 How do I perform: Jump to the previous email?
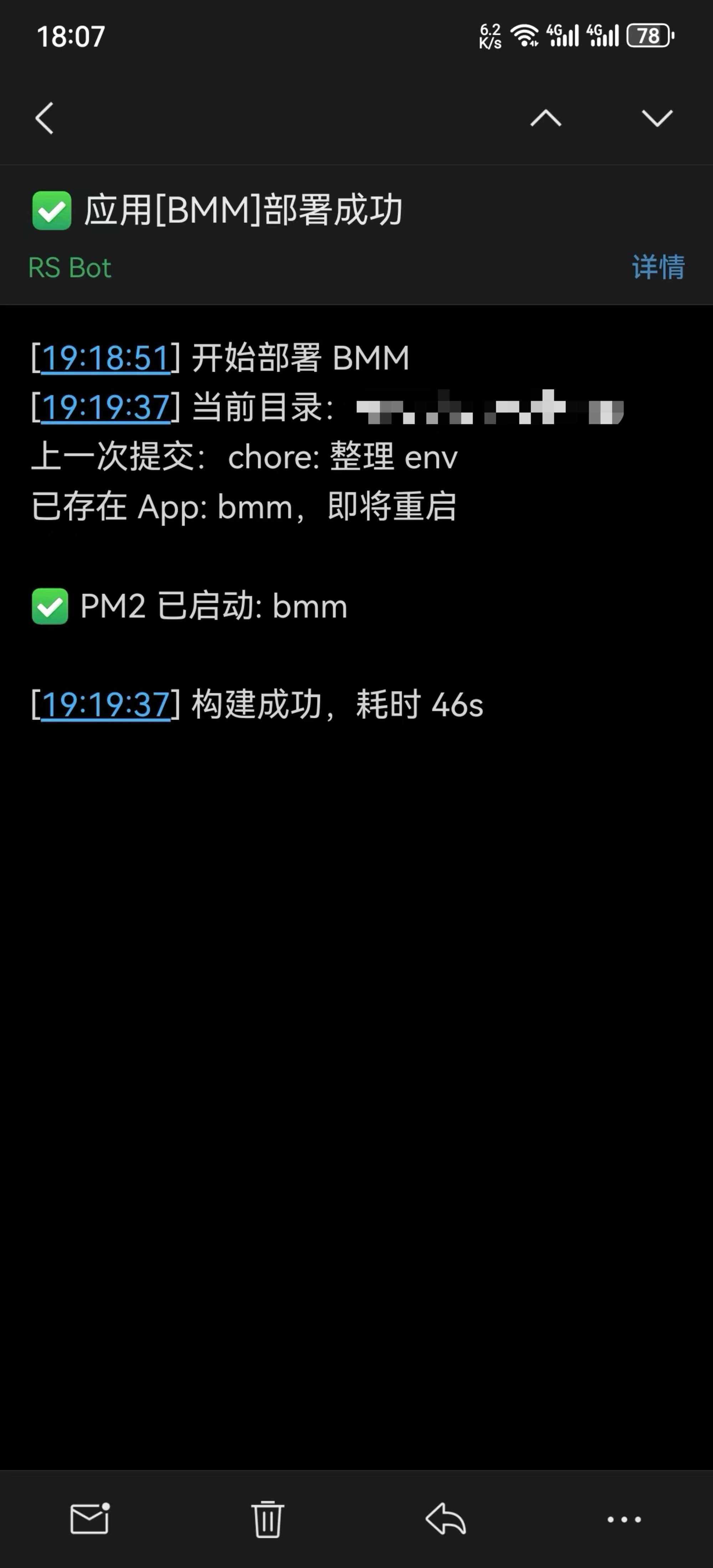coord(545,118)
